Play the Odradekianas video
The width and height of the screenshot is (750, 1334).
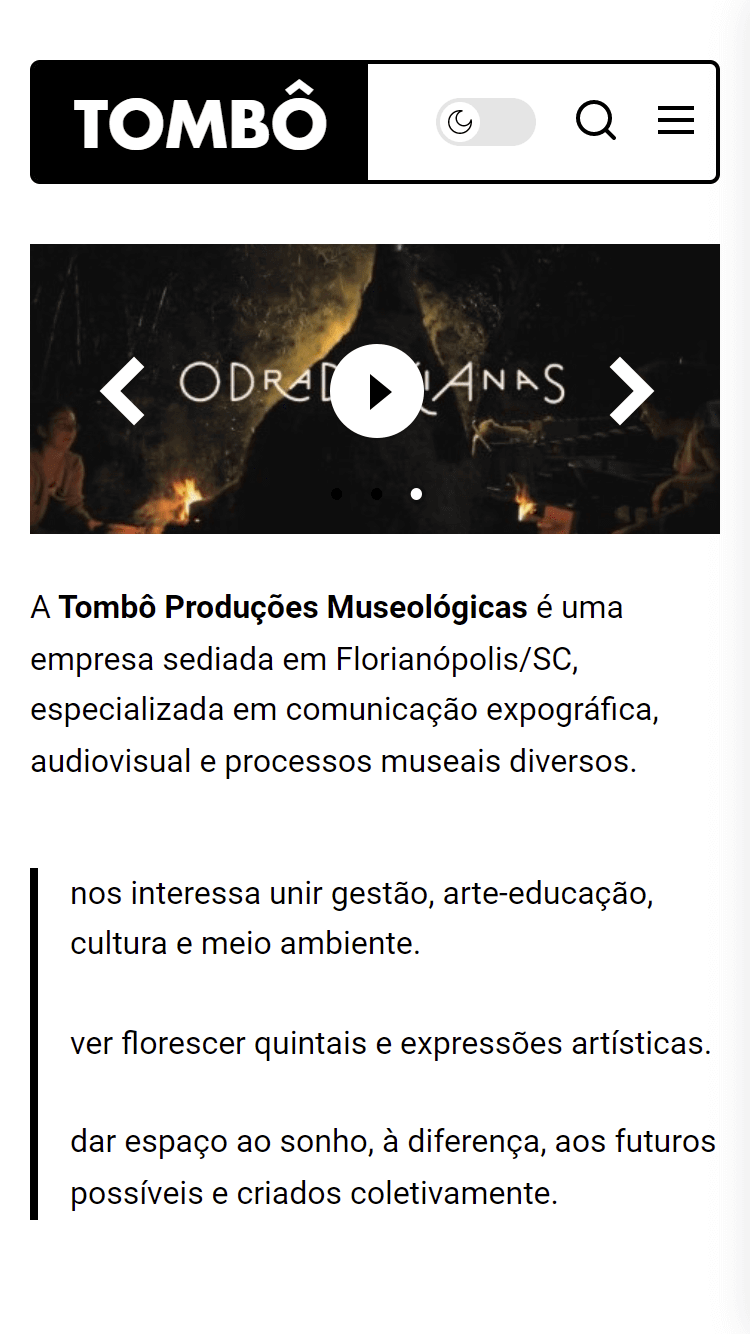coord(376,391)
